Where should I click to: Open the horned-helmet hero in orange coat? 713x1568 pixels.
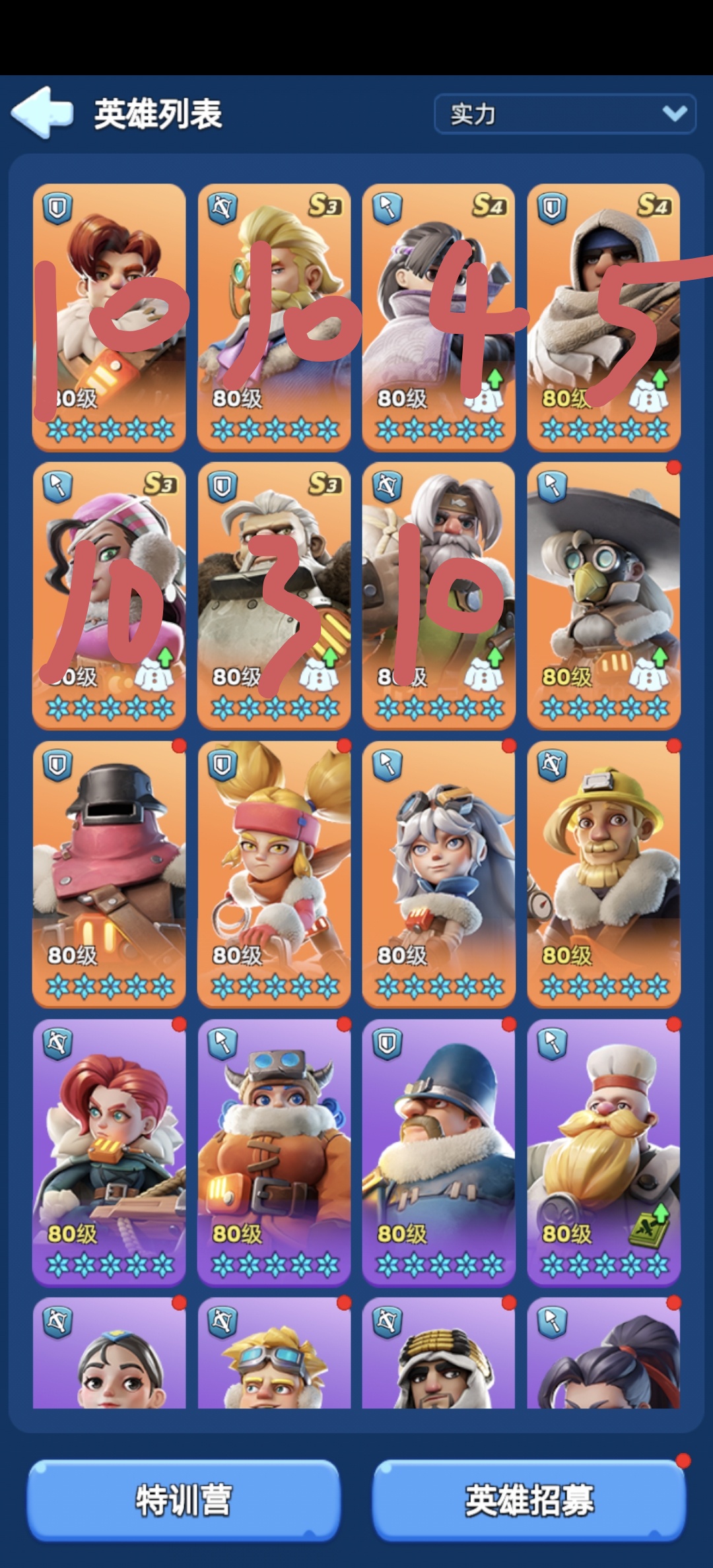pyautogui.click(x=273, y=1151)
